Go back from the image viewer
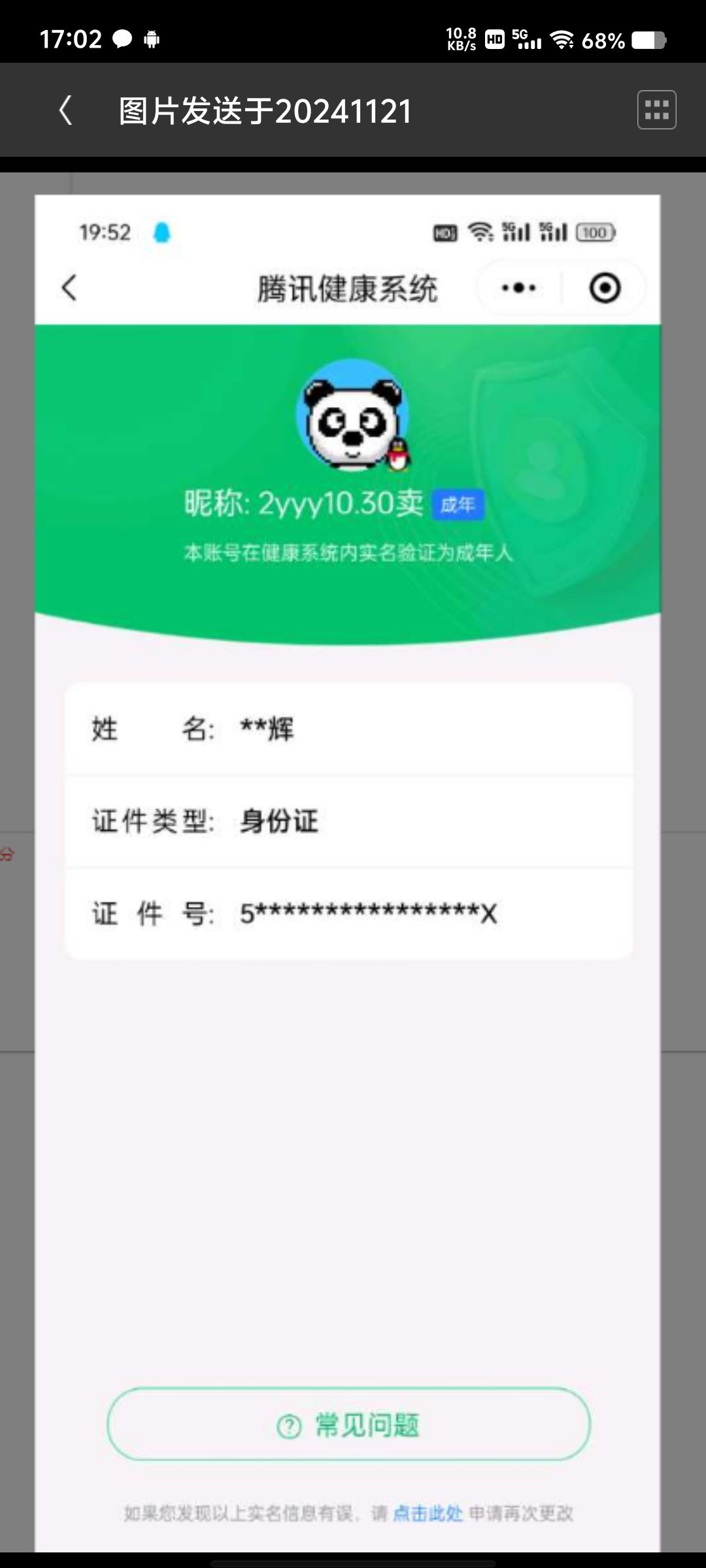Screen dimensions: 706x1568 point(65,110)
